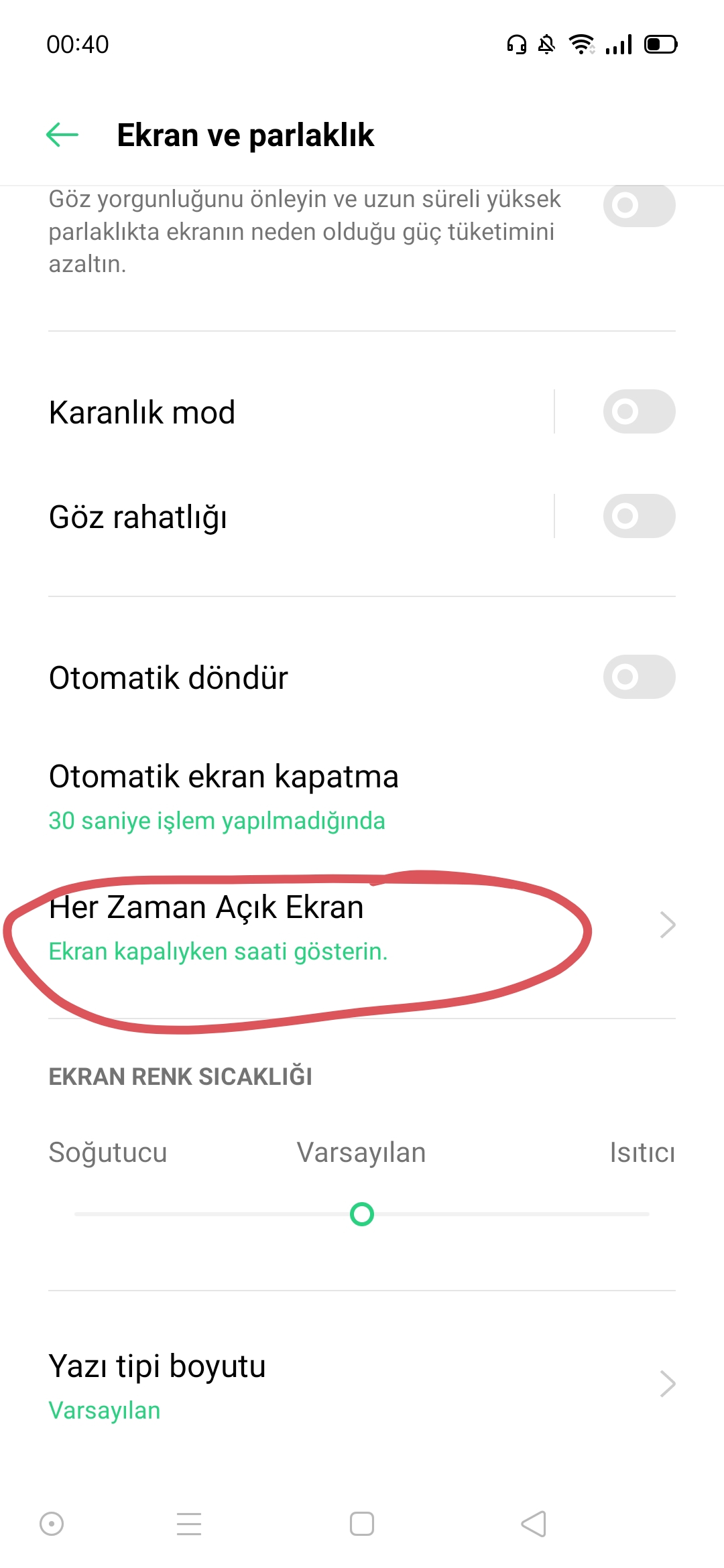Go back using the green arrow
This screenshot has width=724, height=1568.
pos(62,135)
